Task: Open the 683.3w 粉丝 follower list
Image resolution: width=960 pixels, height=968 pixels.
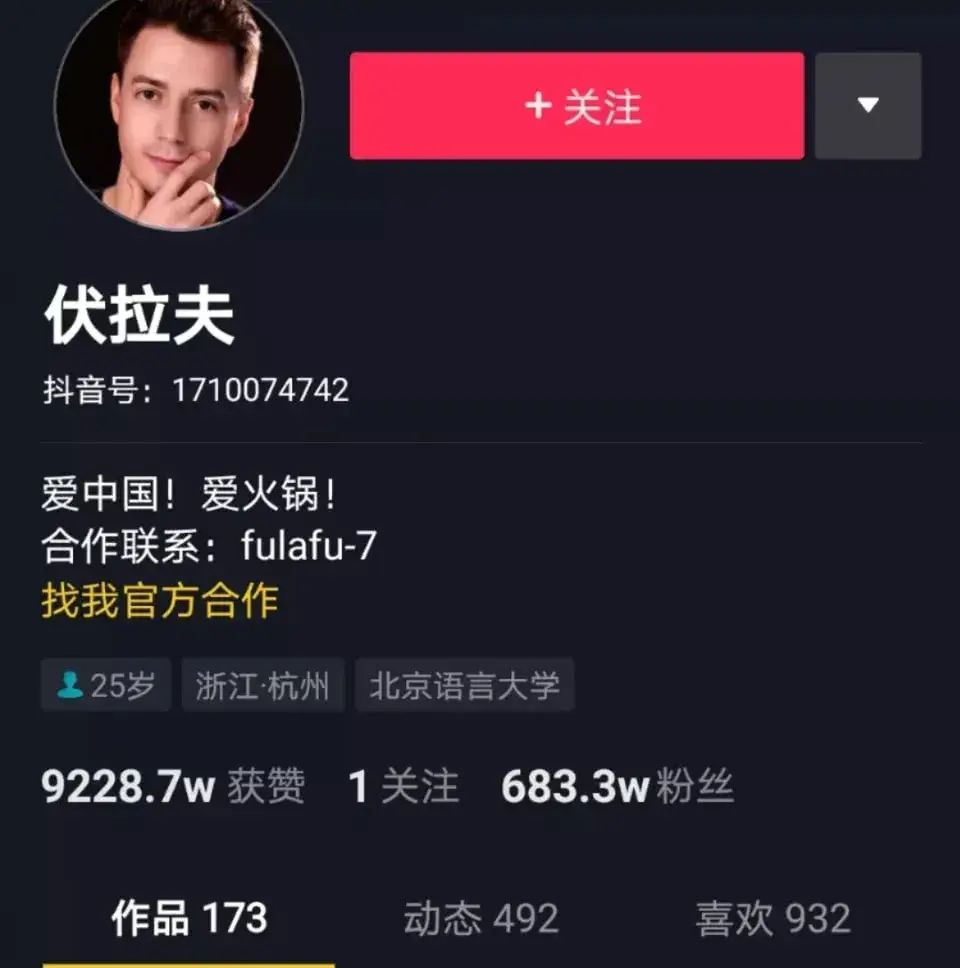Action: [x=620, y=786]
